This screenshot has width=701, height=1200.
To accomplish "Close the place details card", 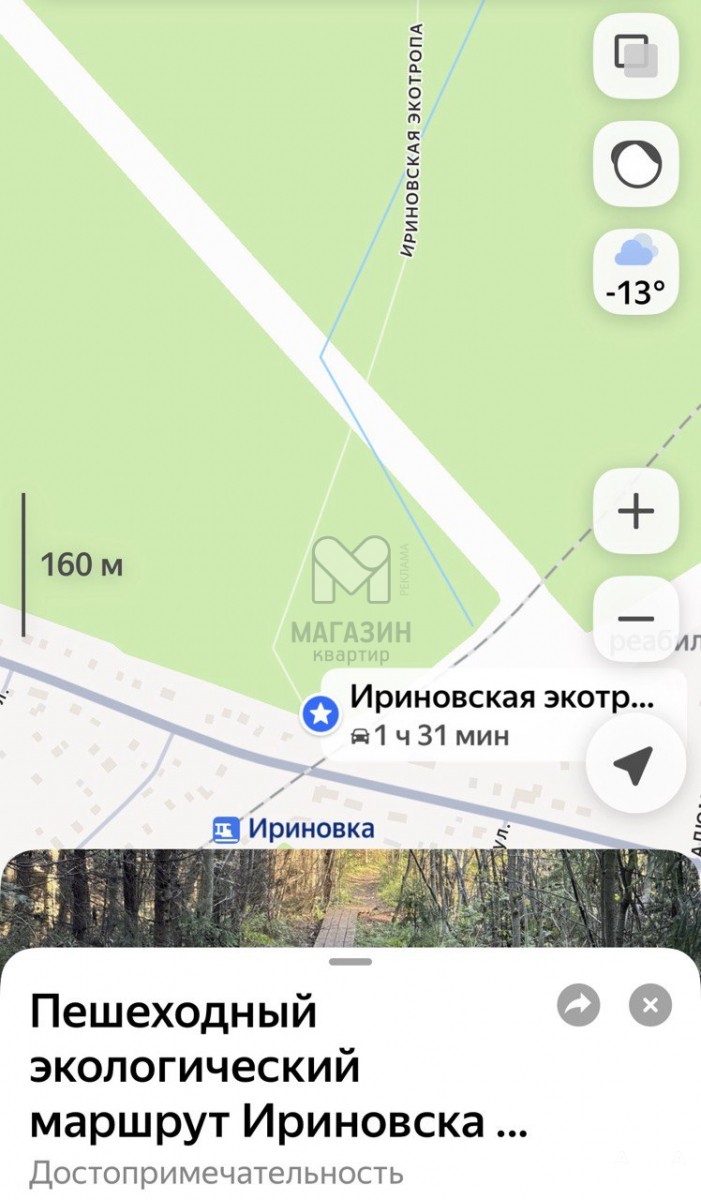I will [x=650, y=1006].
